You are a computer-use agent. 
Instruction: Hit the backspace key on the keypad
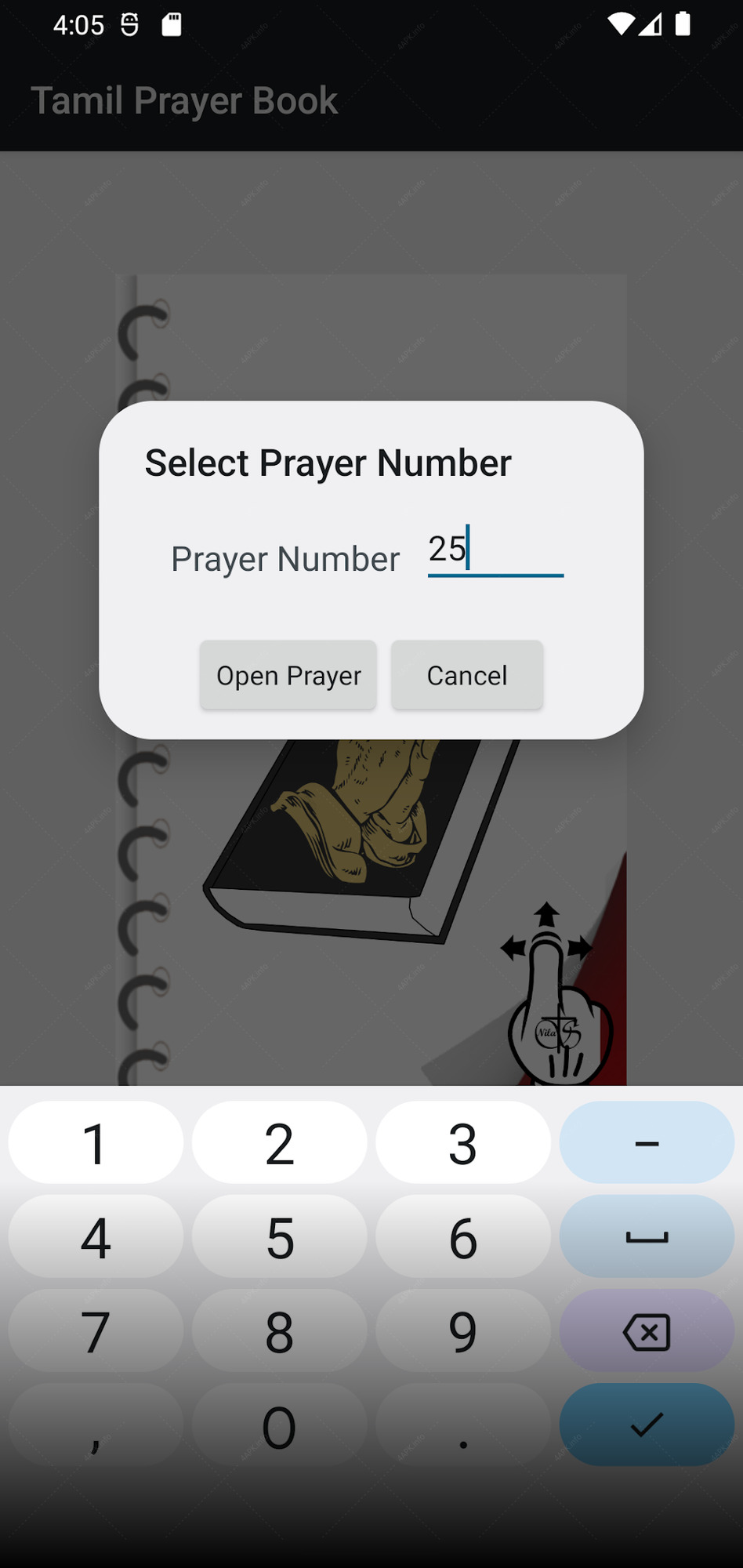tap(647, 1331)
